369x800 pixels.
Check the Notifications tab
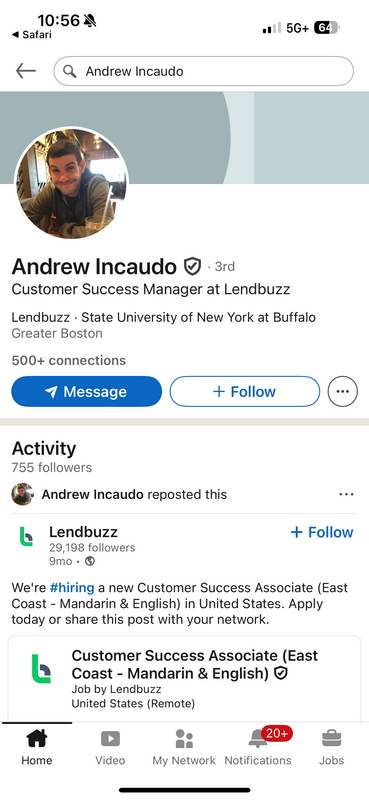pos(258,747)
